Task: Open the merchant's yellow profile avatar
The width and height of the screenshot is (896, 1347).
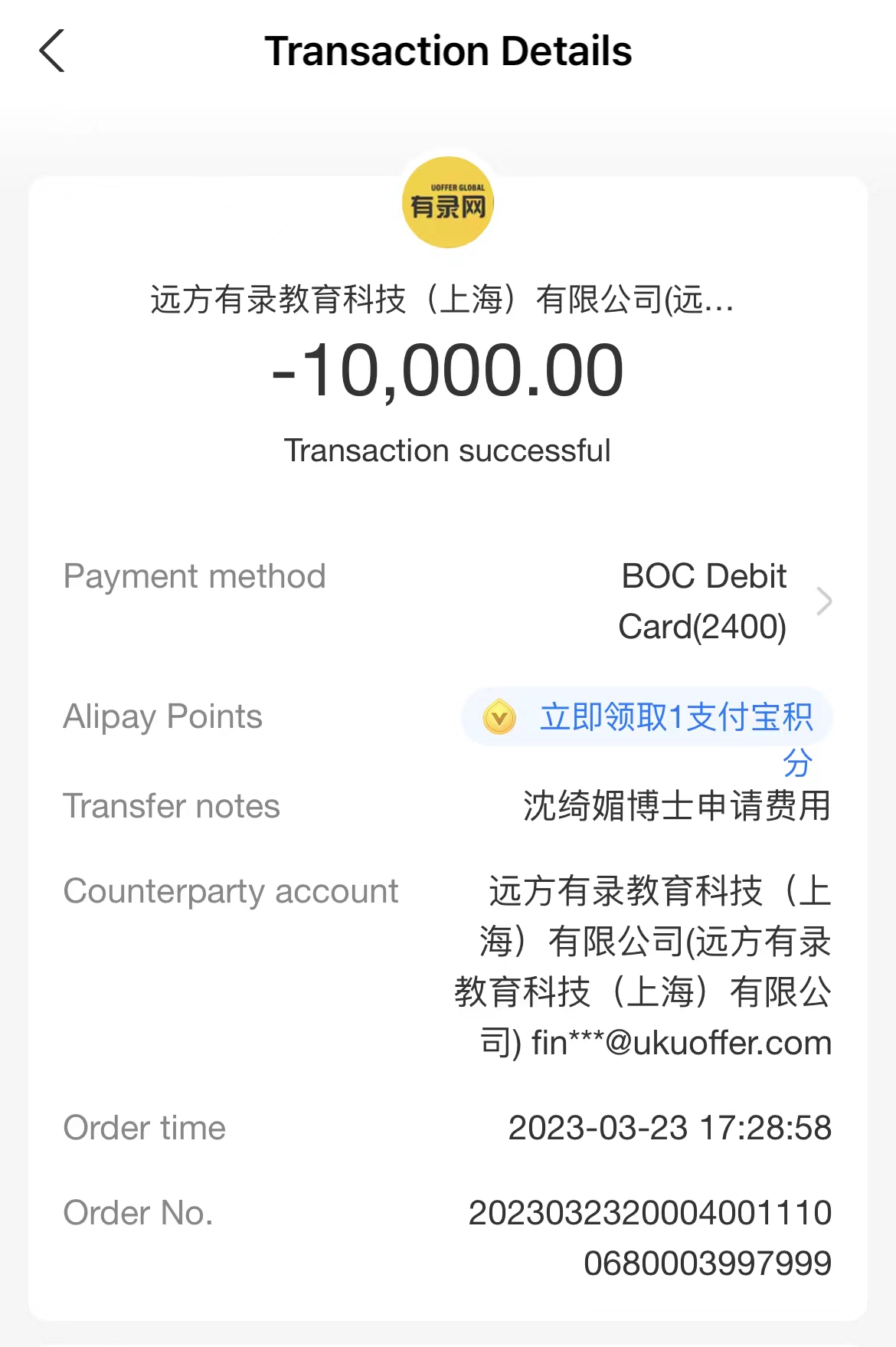Action: pos(448,203)
